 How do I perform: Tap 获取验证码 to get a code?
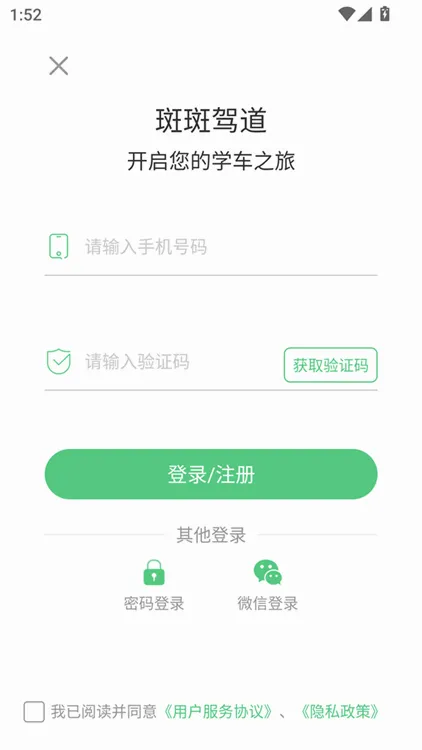[x=331, y=365]
